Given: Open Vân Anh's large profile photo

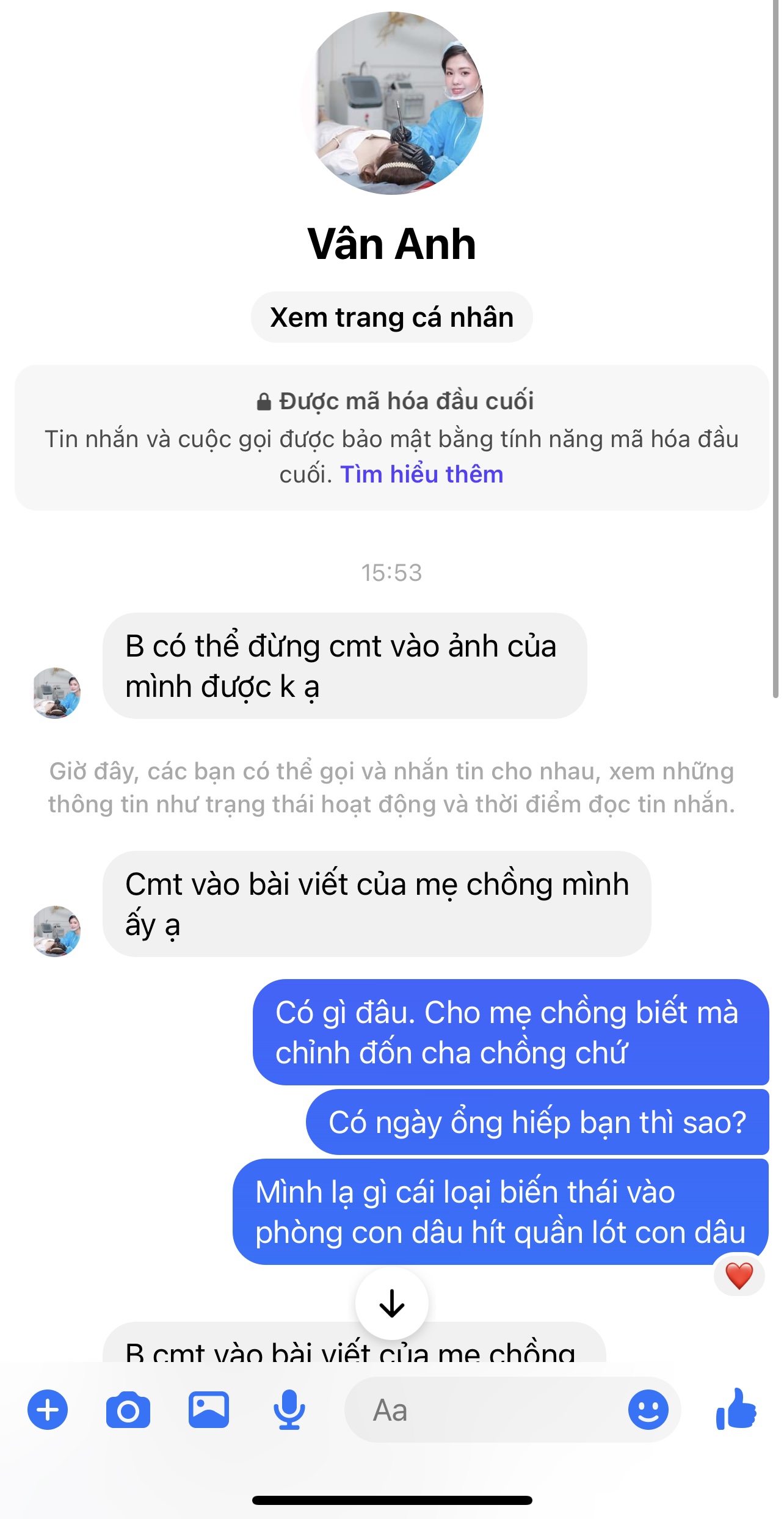Looking at the screenshot, I should pyautogui.click(x=392, y=104).
